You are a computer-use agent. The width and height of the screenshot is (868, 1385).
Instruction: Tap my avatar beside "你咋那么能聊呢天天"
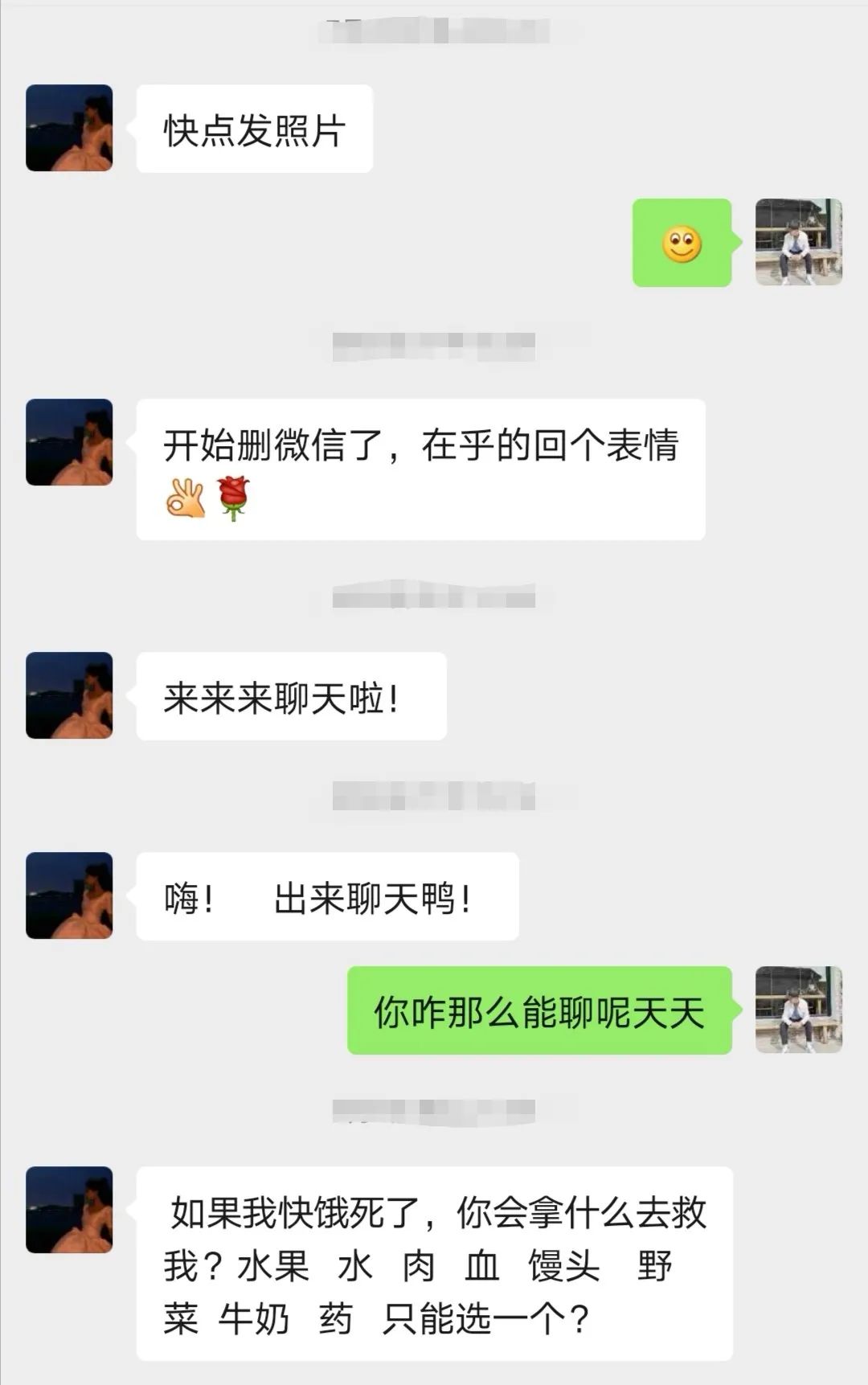798,1010
